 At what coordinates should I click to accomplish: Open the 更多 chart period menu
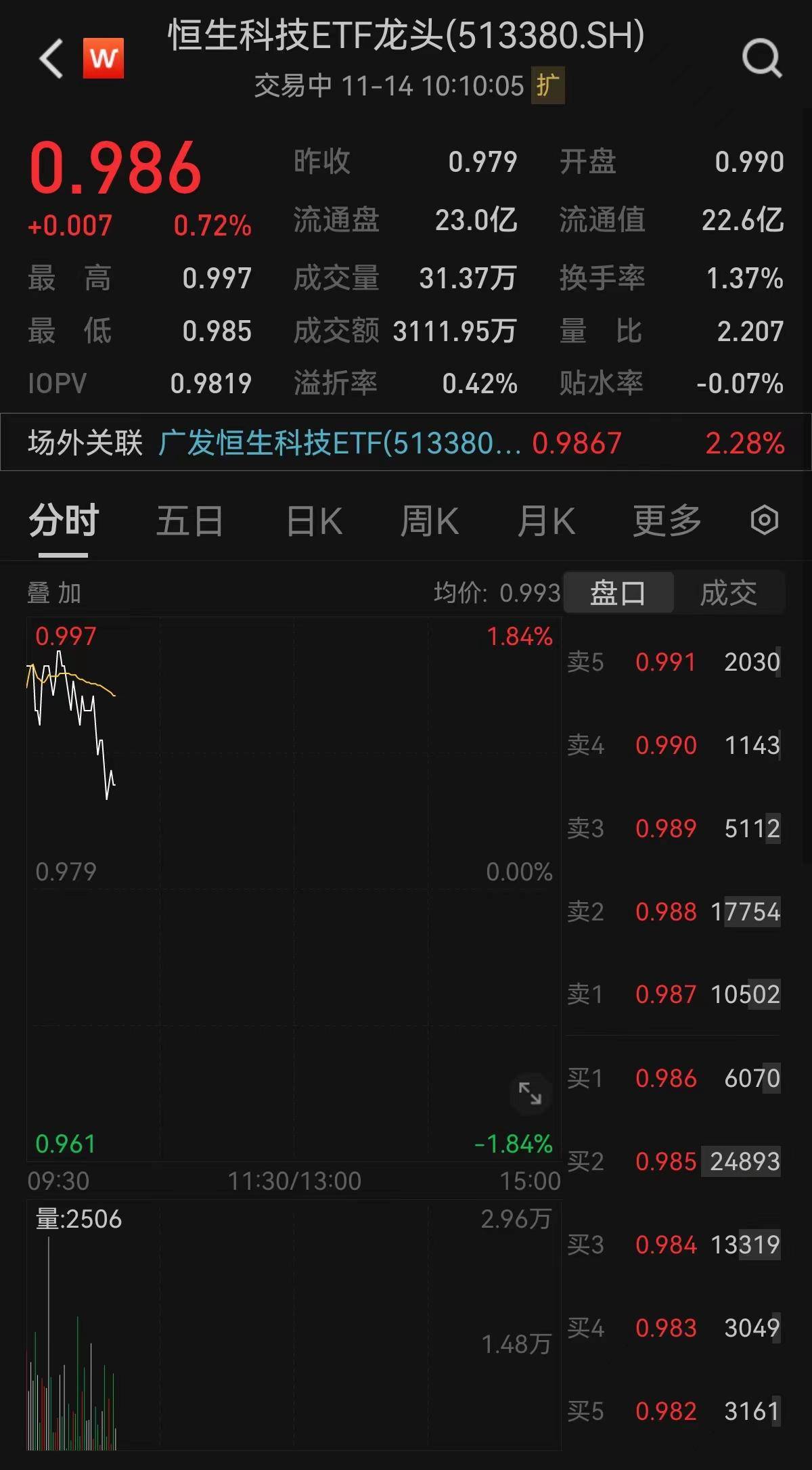666,520
